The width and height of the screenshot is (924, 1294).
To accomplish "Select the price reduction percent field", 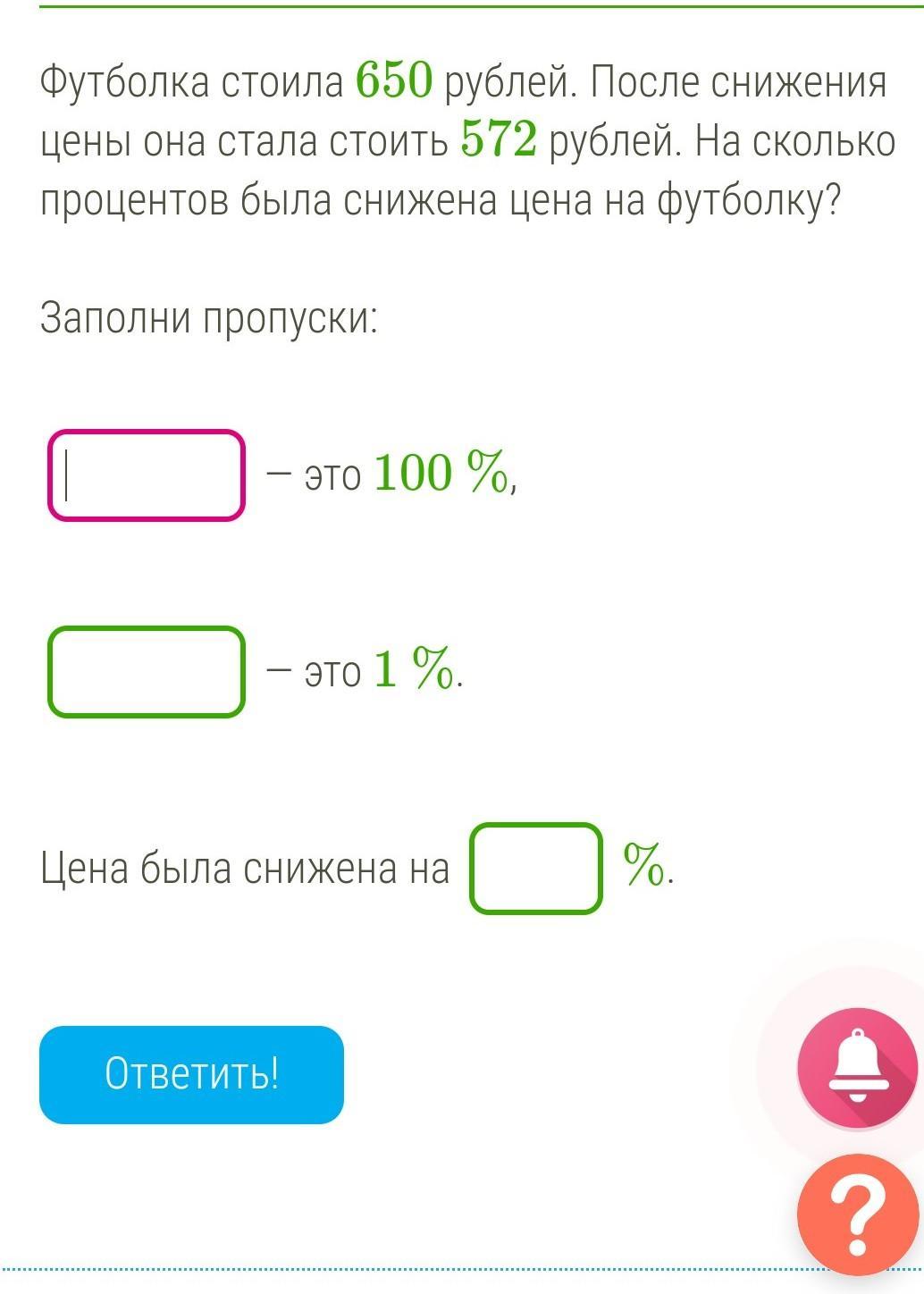I will tap(536, 869).
